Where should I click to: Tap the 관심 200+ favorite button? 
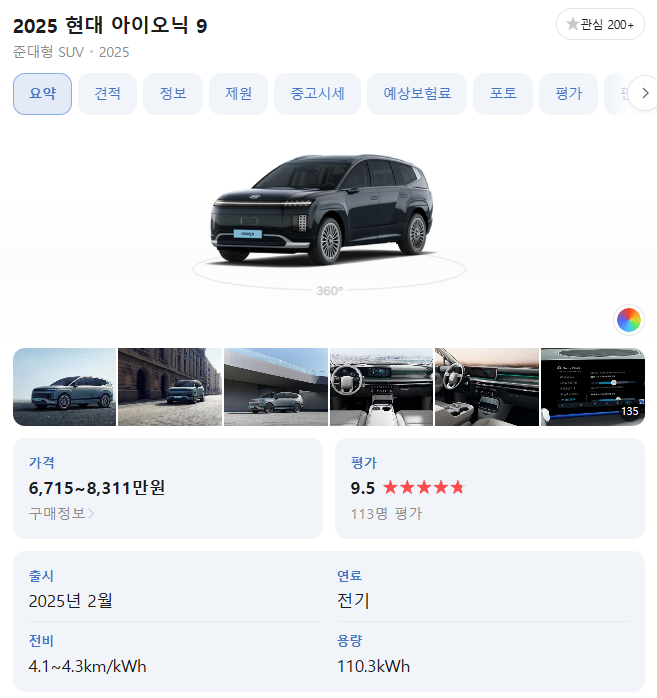[x=600, y=24]
